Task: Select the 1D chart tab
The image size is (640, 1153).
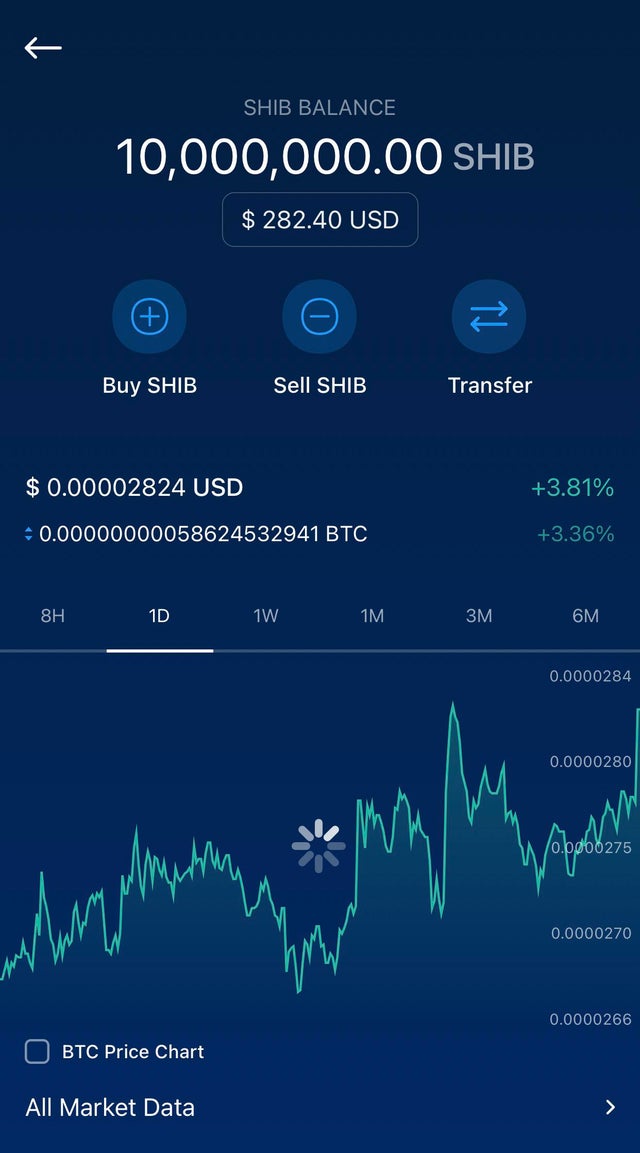Action: [x=160, y=616]
